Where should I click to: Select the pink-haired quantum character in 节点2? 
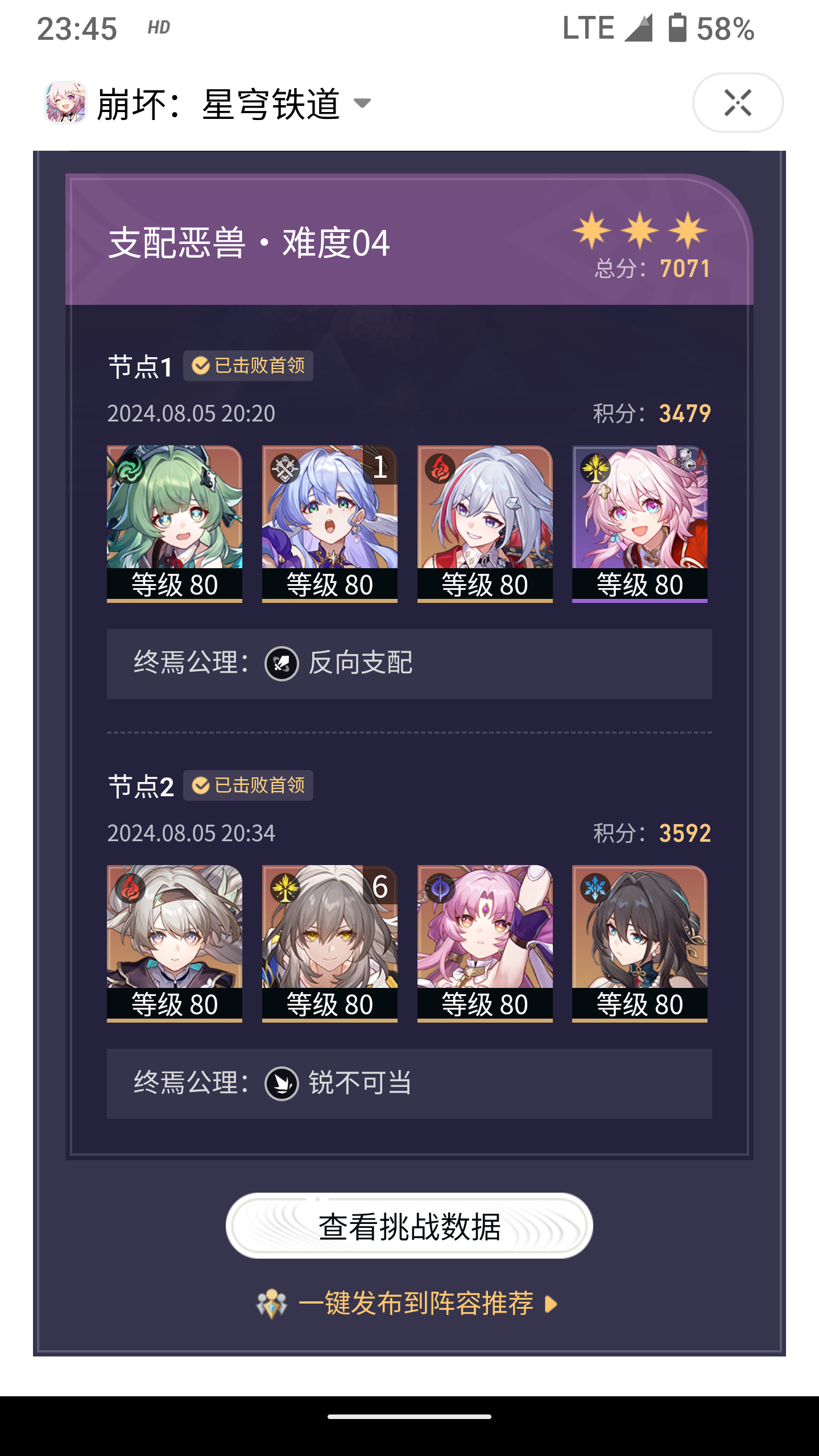485,942
